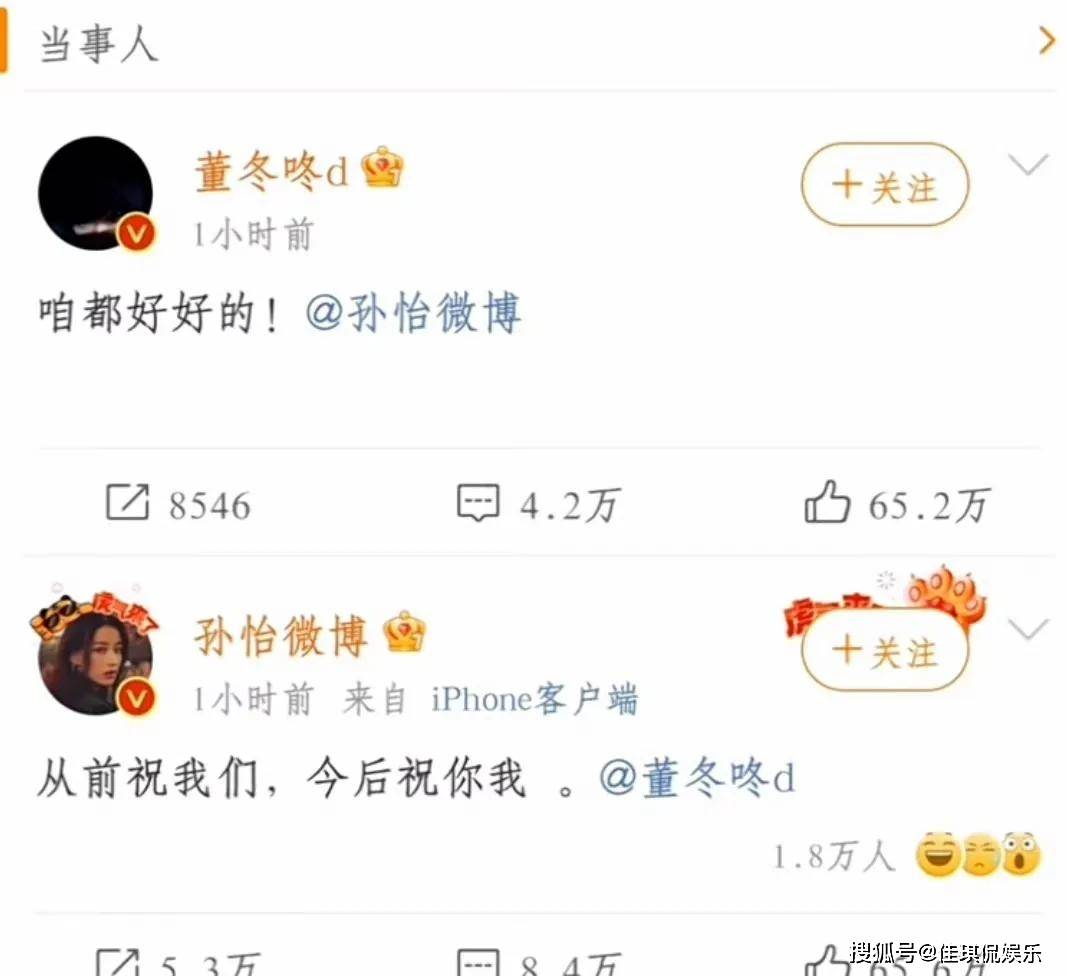The width and height of the screenshot is (1067, 976).
Task: Like 董冬咚d's post (65.2万)
Action: 896,504
